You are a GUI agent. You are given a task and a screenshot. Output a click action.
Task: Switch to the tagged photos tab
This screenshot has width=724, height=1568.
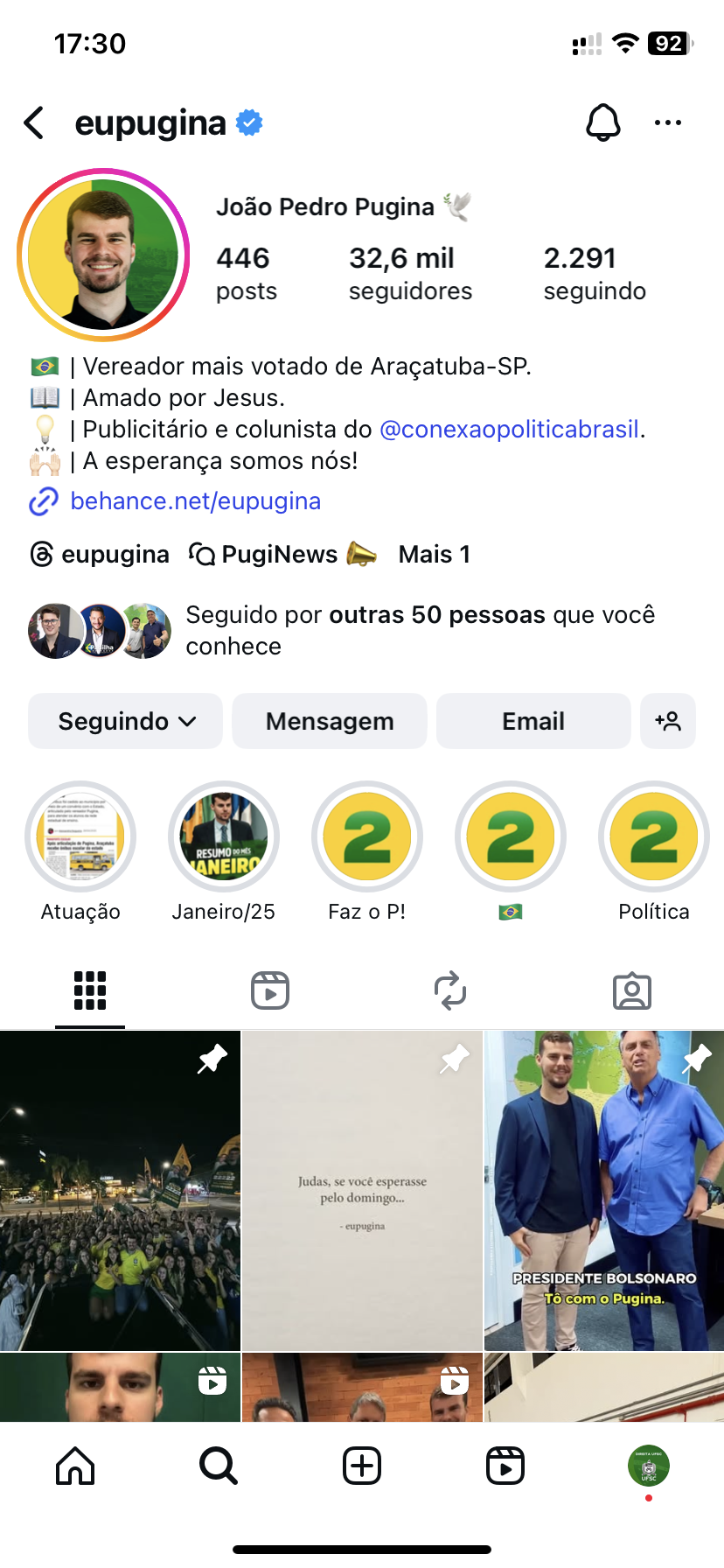631,990
